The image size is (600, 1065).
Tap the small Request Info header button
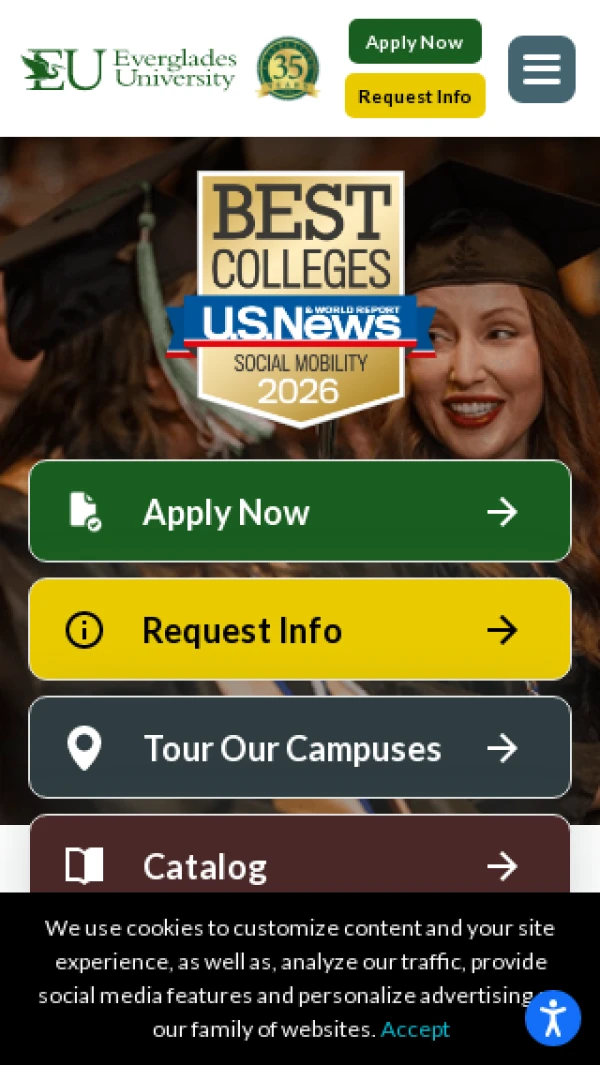[415, 96]
